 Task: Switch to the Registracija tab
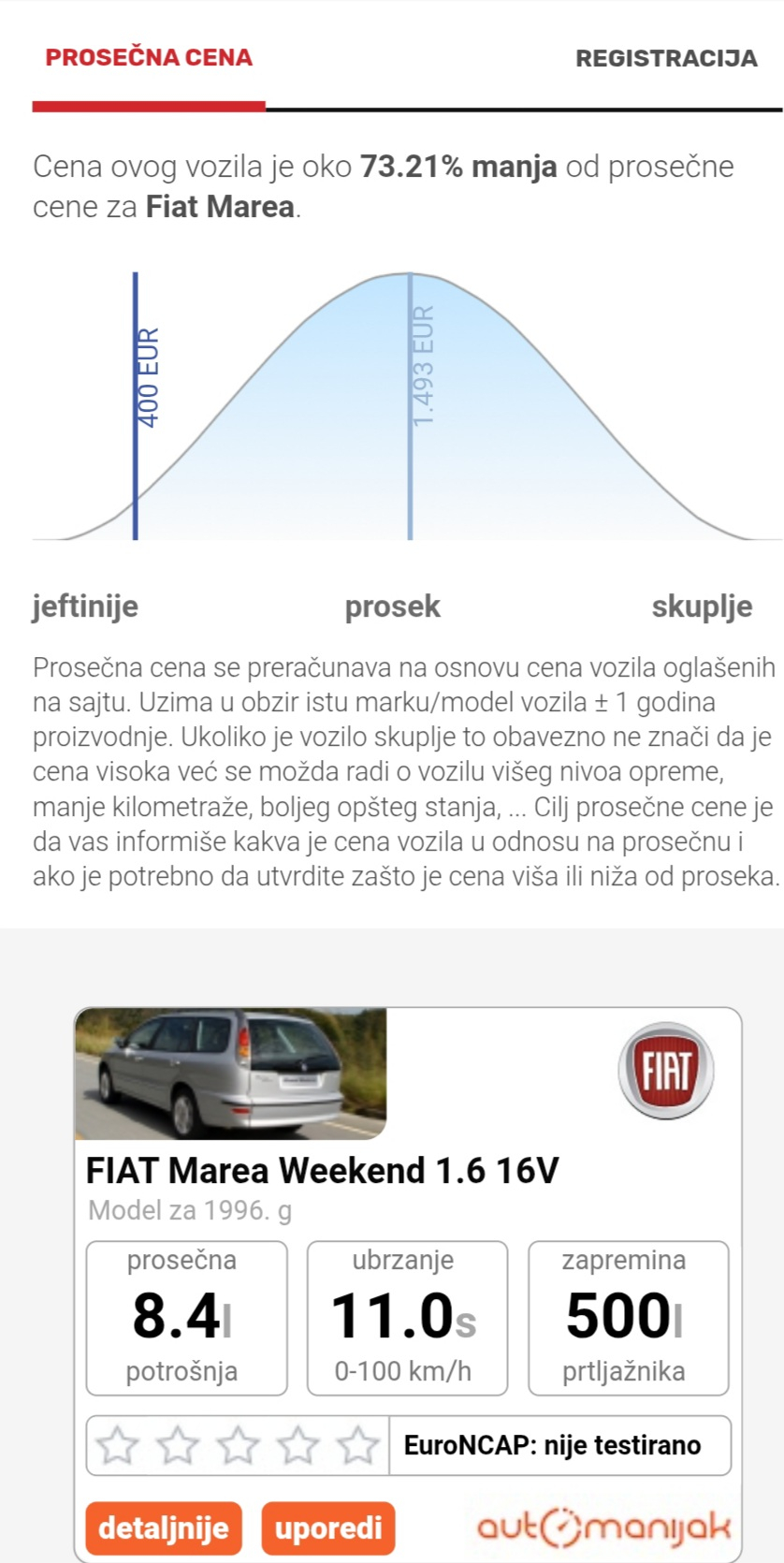[x=666, y=58]
